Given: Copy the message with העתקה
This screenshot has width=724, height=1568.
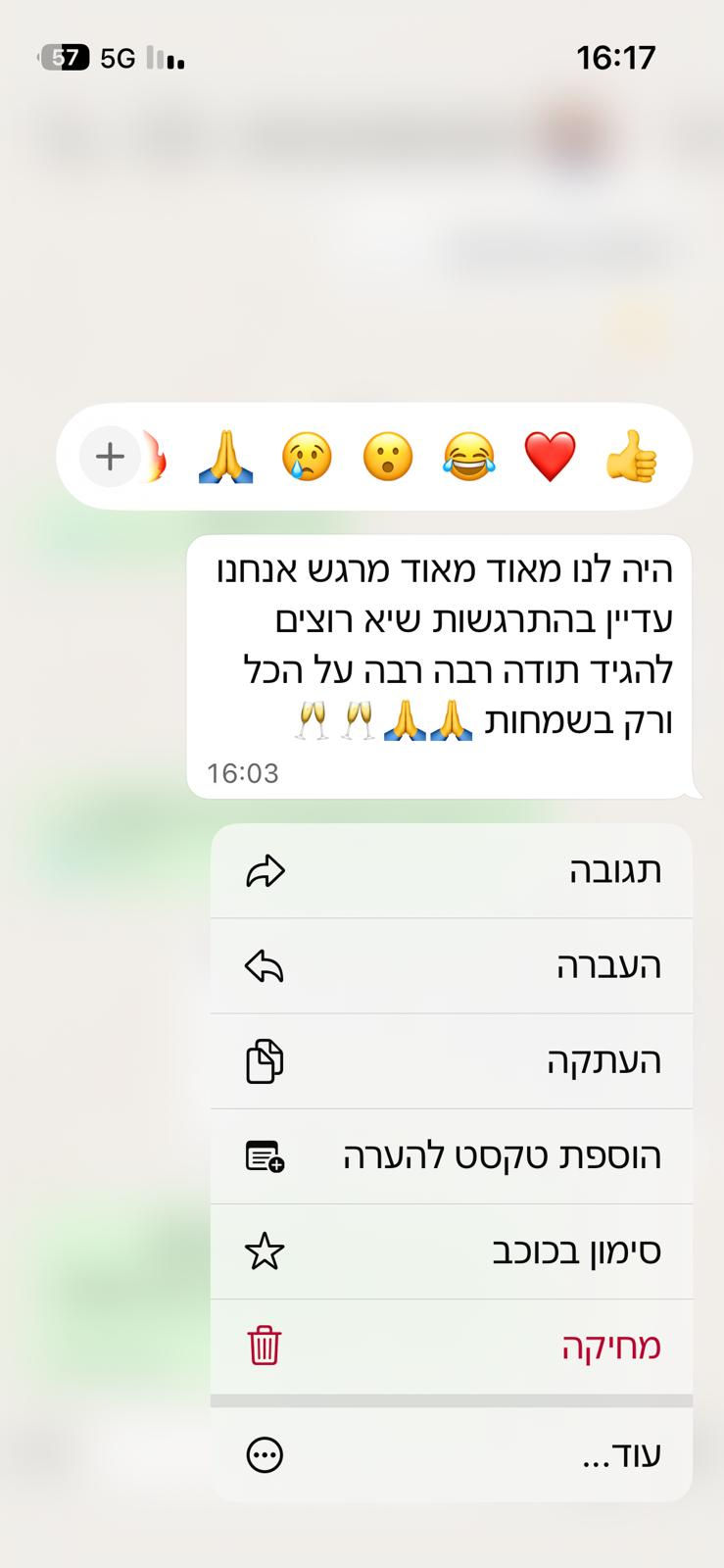Looking at the screenshot, I should 451,1061.
